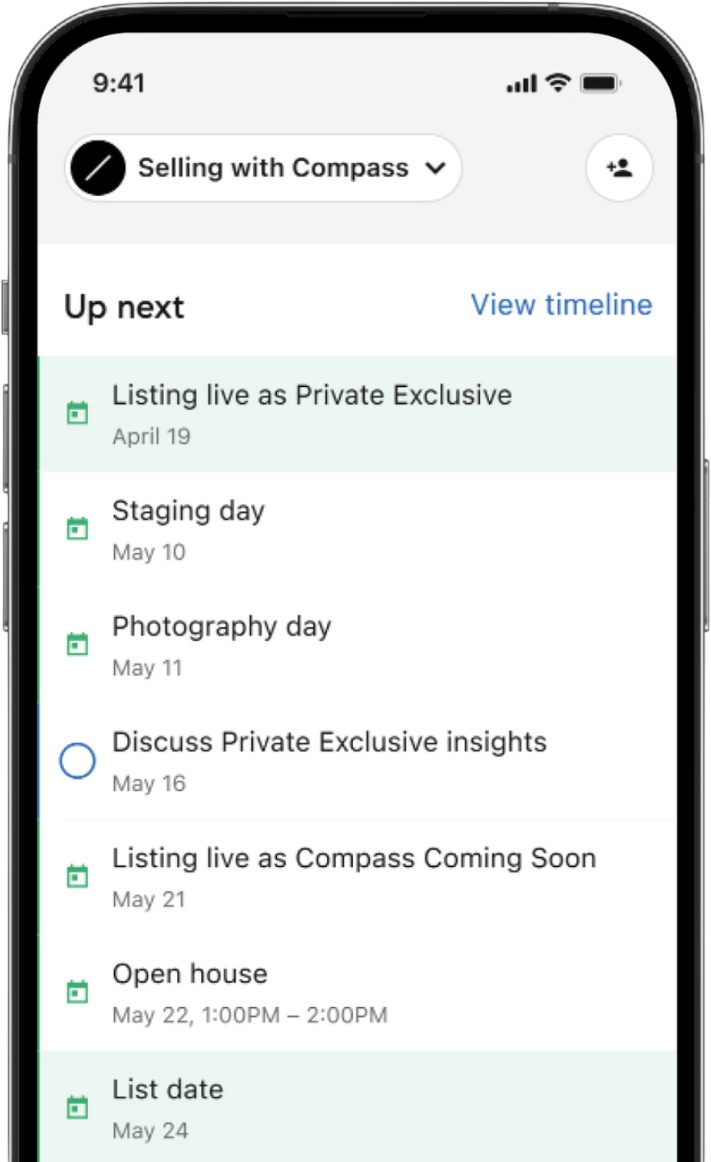Open the View timeline link
The width and height of the screenshot is (711, 1162).
(561, 304)
